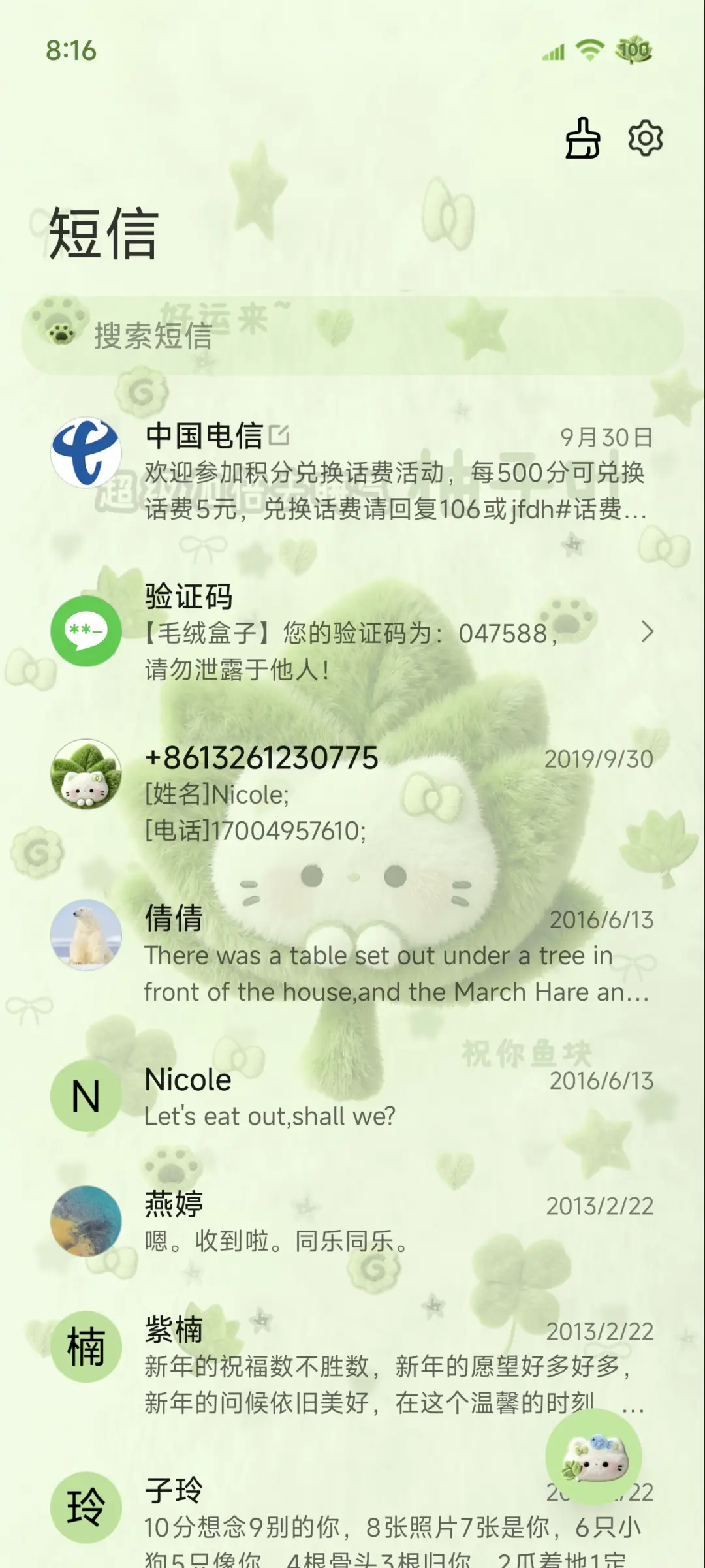Tap Nicole's green N avatar
The width and height of the screenshot is (705, 1568).
pyautogui.click(x=85, y=1097)
